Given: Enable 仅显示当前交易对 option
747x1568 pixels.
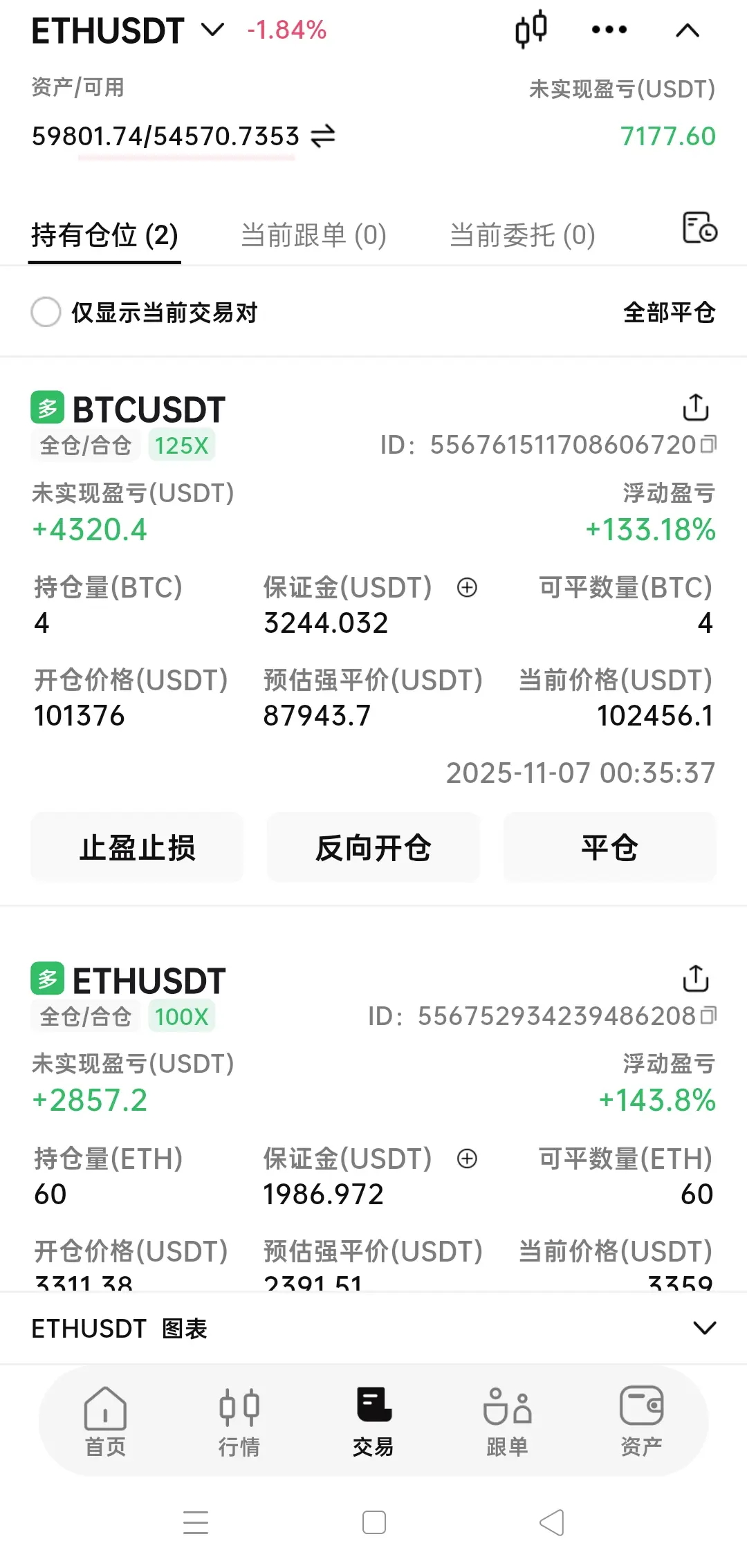Looking at the screenshot, I should click(x=46, y=312).
